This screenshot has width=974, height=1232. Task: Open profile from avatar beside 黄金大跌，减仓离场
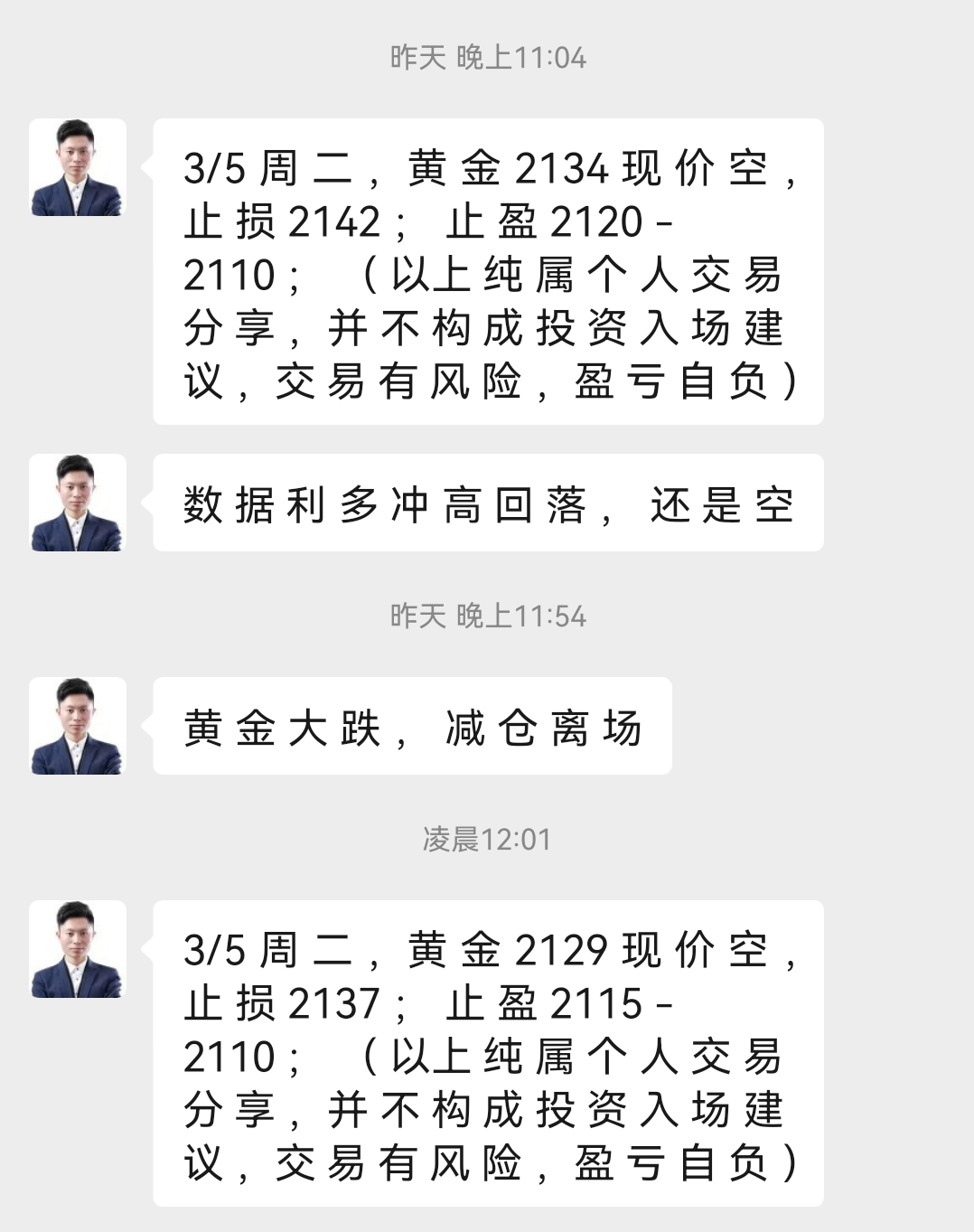coord(77,726)
